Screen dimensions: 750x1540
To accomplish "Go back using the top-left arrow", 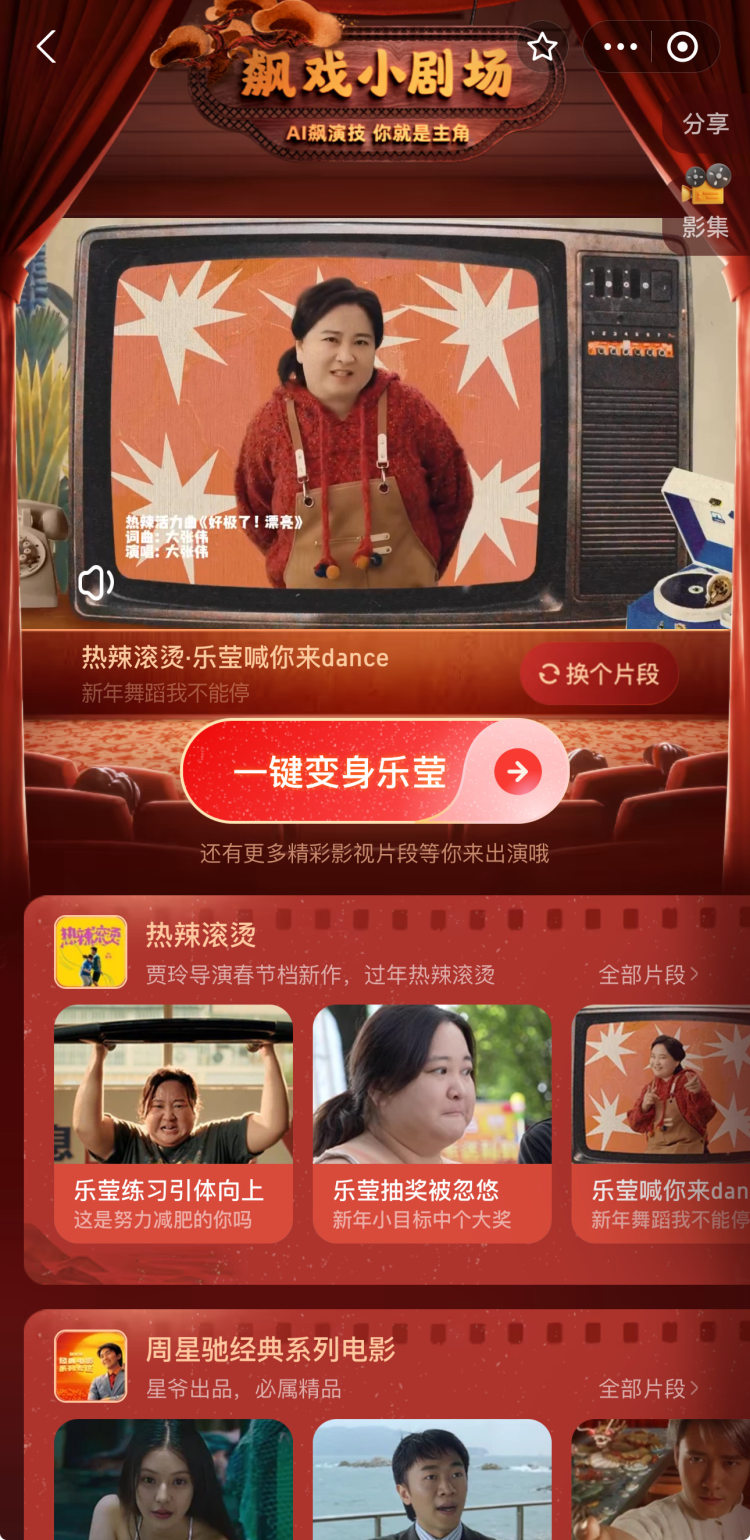I will [x=46, y=47].
